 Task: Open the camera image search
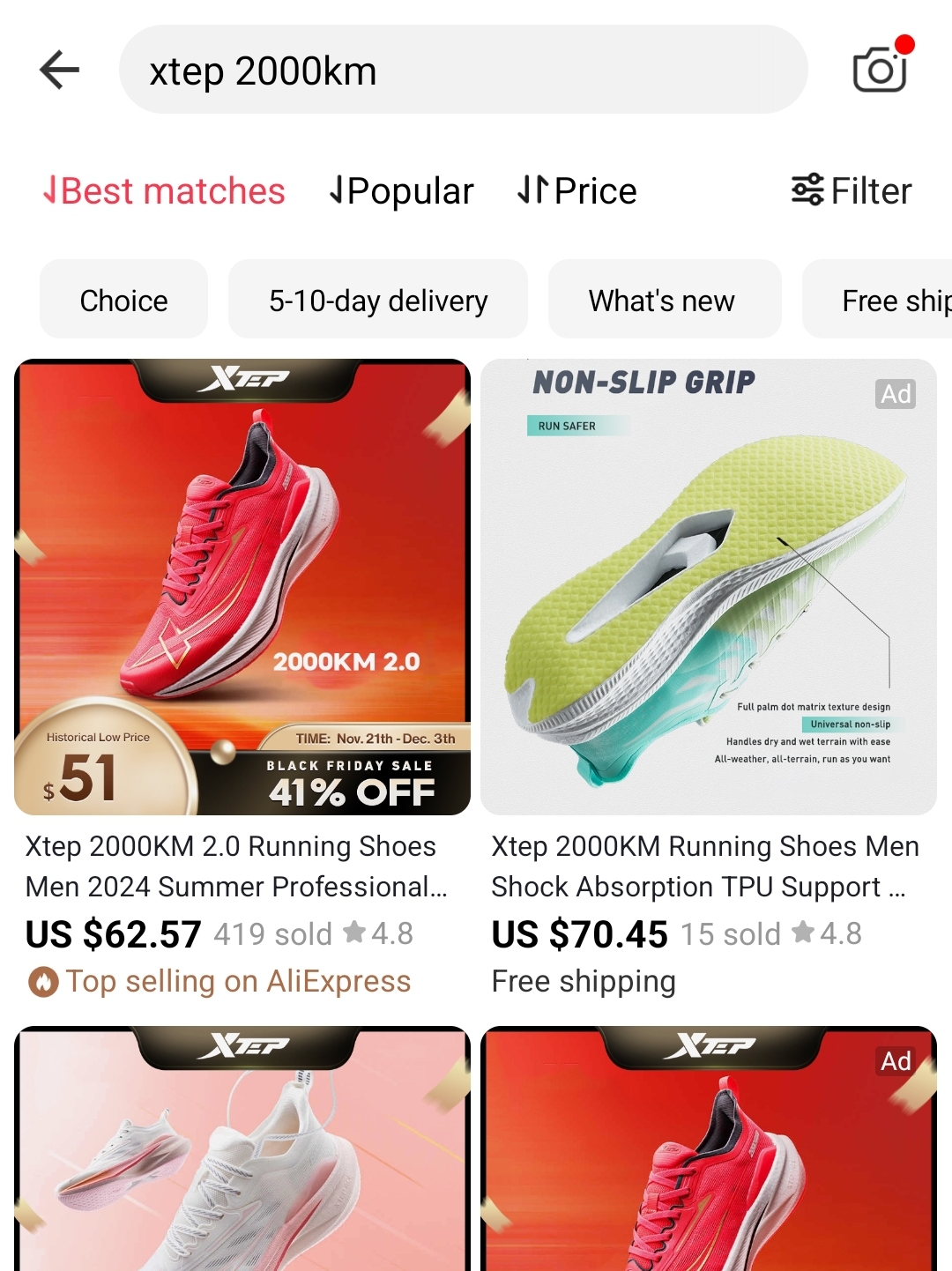tap(881, 68)
